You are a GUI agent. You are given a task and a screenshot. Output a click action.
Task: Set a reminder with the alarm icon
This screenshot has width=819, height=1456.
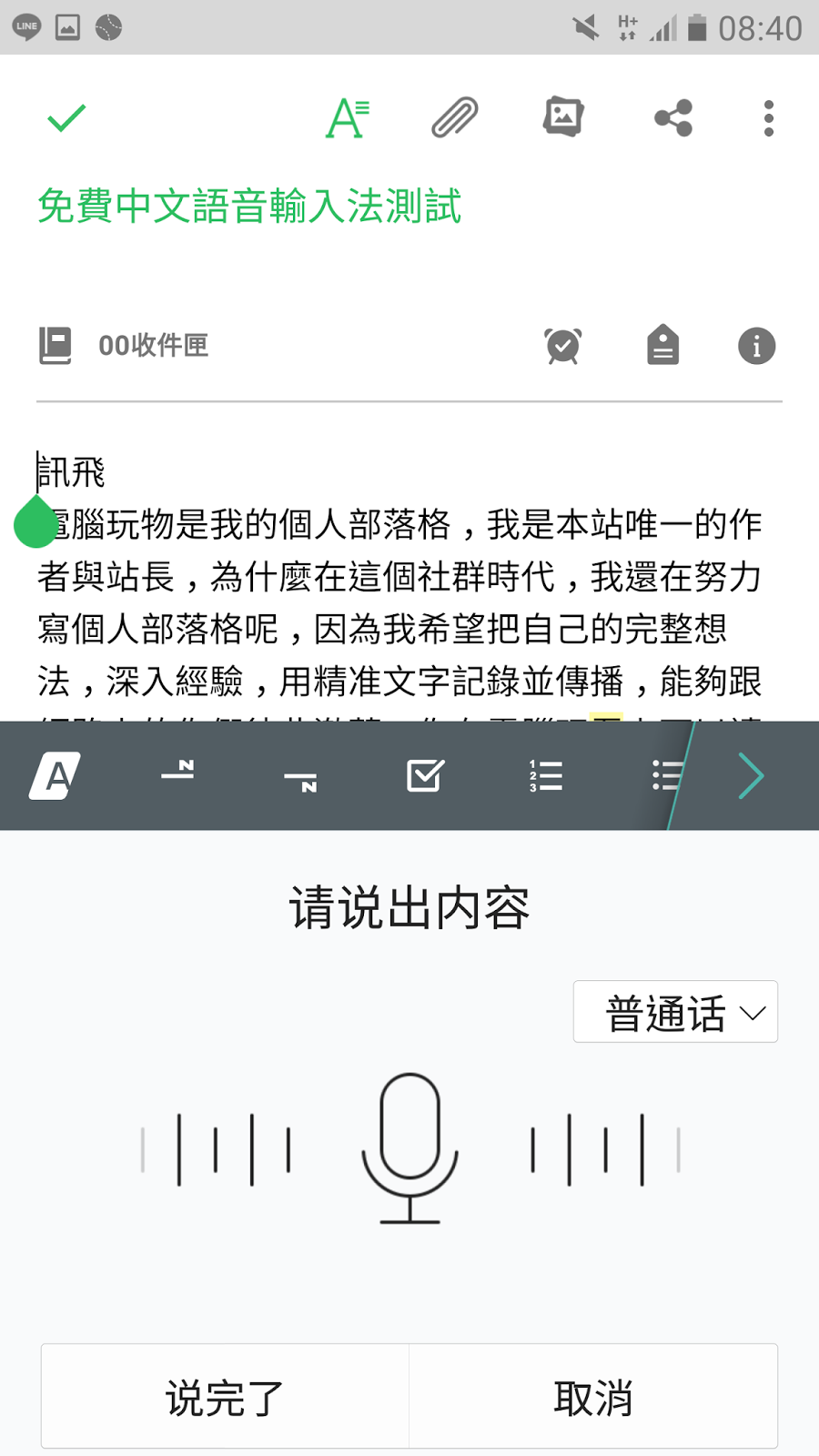(563, 346)
